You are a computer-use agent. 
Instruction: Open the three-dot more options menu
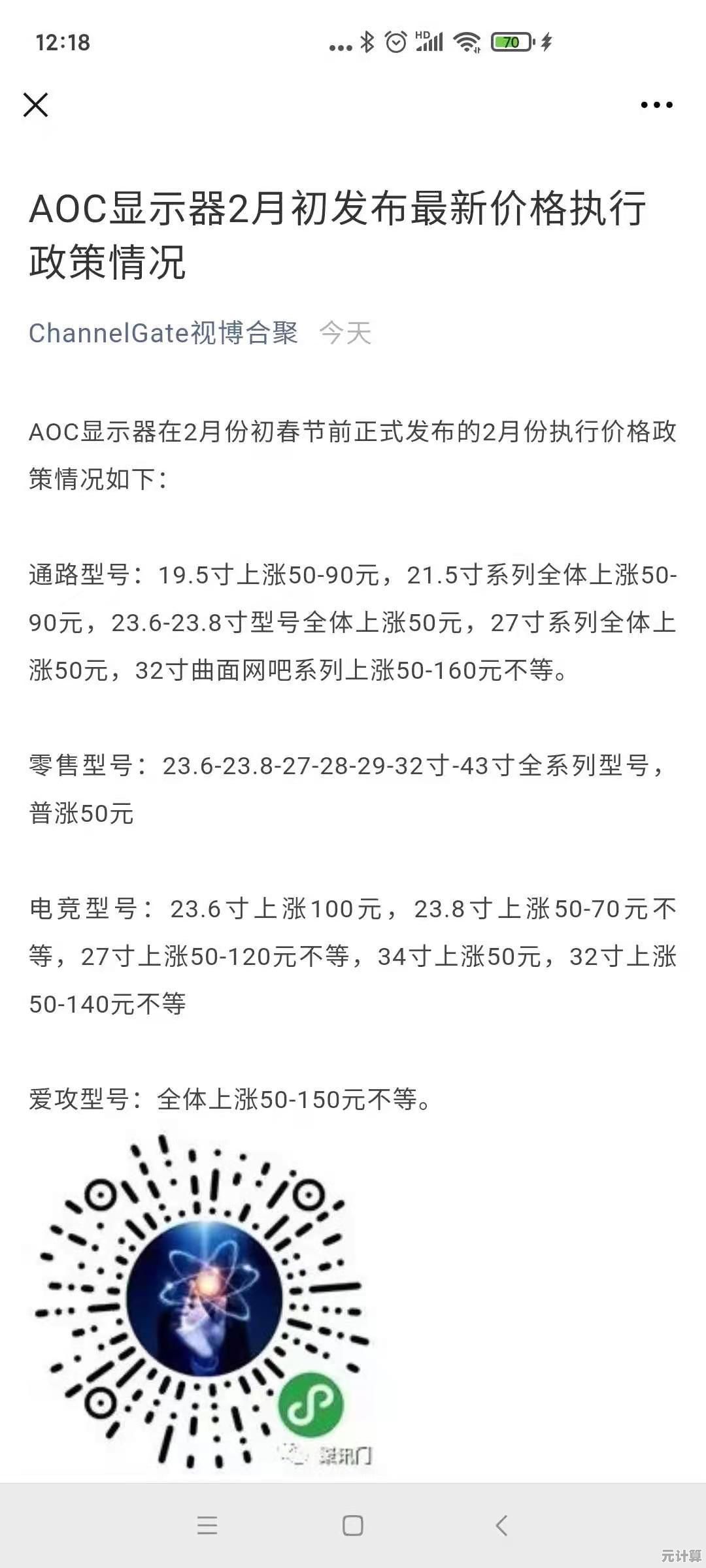(656, 105)
